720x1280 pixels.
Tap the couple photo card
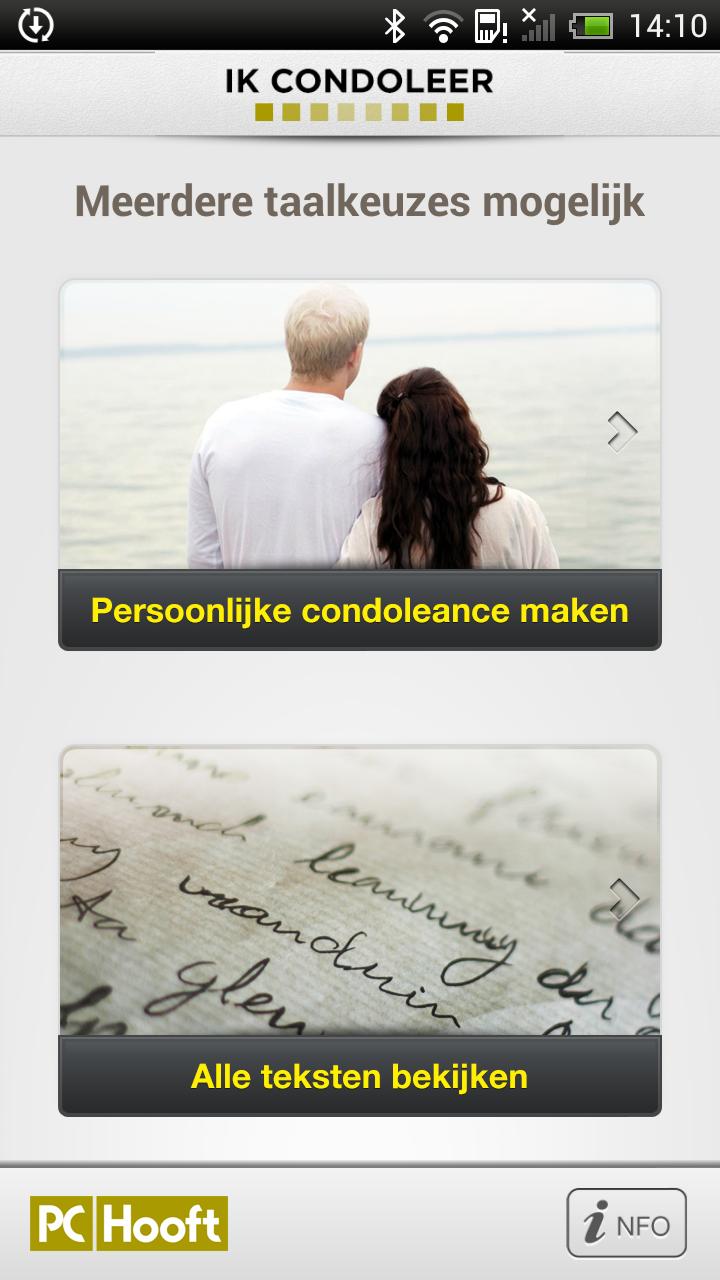(360, 425)
